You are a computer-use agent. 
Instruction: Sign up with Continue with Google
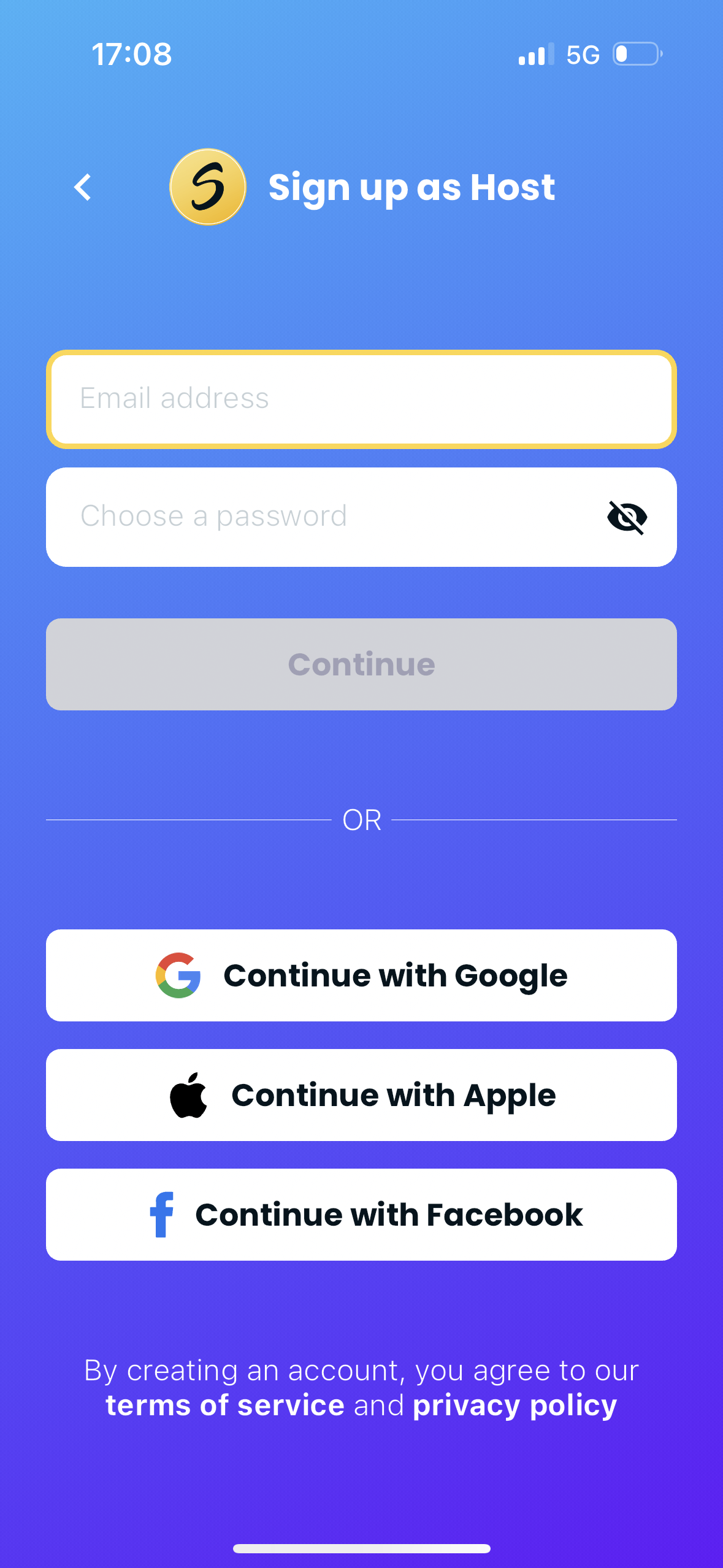point(361,975)
